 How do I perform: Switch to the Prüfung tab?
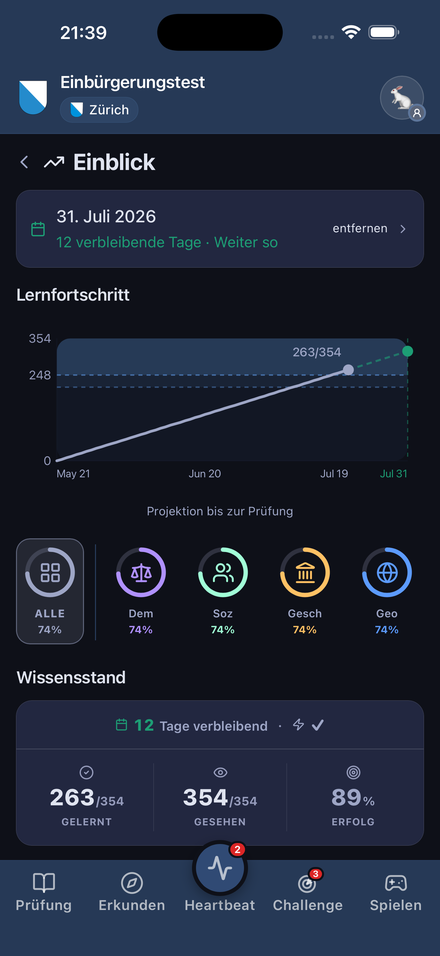44,892
